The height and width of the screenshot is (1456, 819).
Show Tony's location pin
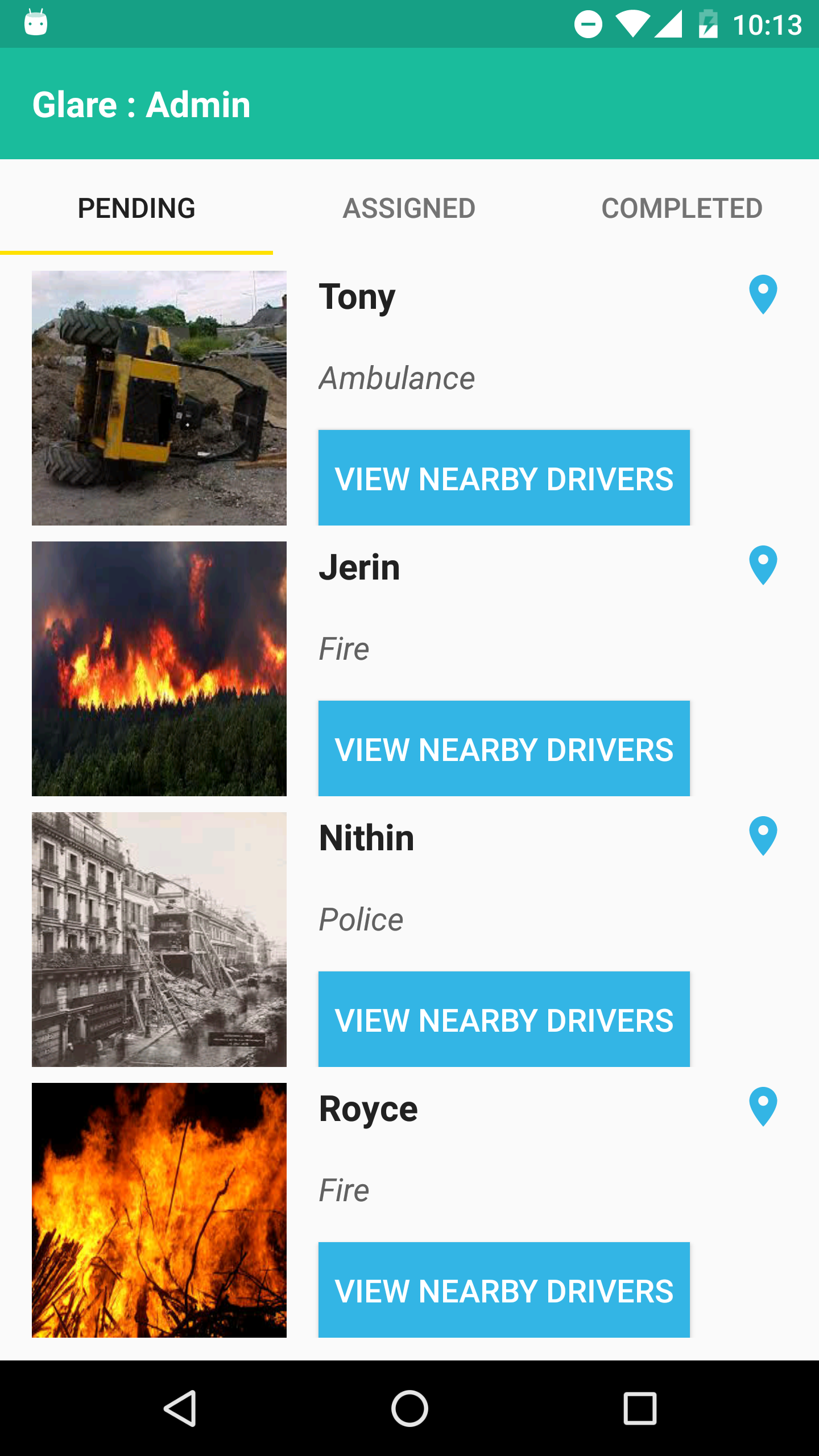[x=763, y=295]
